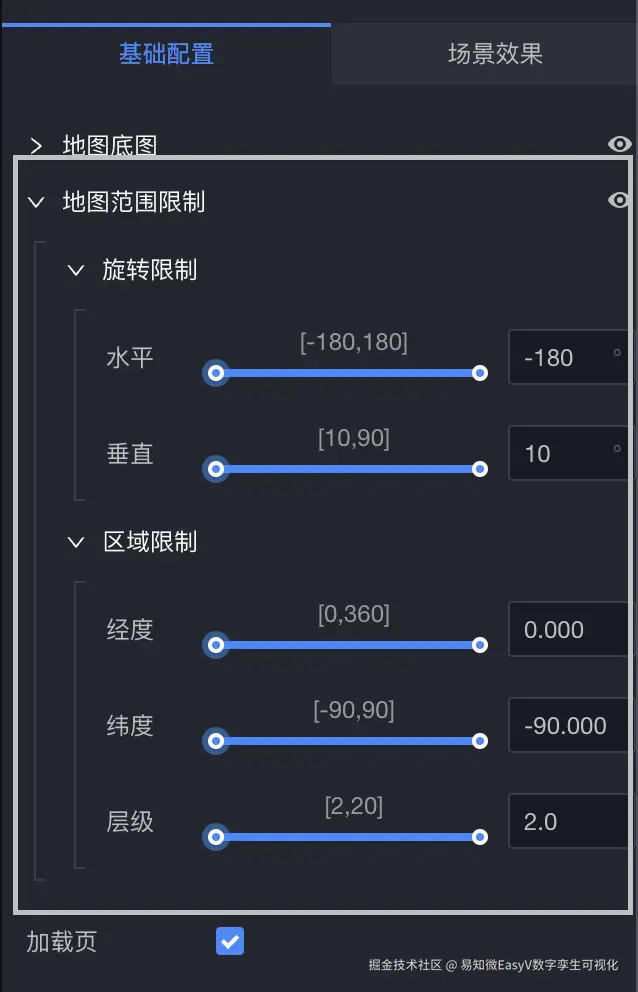This screenshot has width=638, height=992.
Task: Collapse the 旋转限制 group
Action: [76, 270]
